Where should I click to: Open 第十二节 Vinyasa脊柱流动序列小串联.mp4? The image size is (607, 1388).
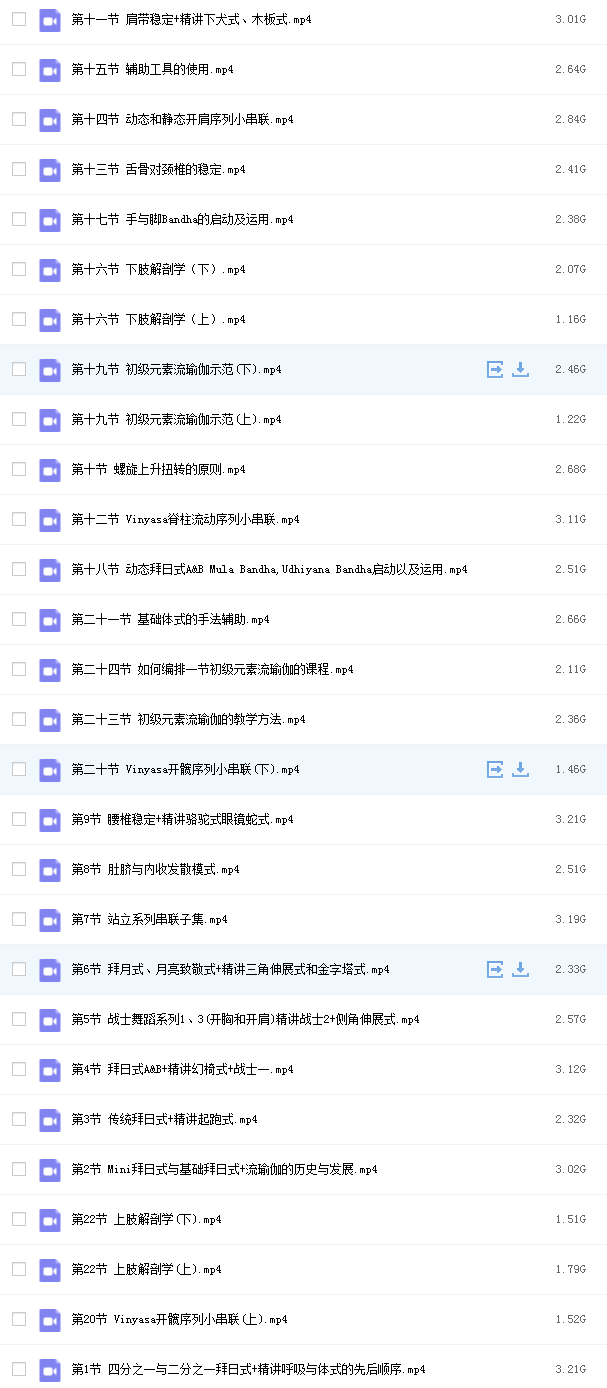coord(185,520)
